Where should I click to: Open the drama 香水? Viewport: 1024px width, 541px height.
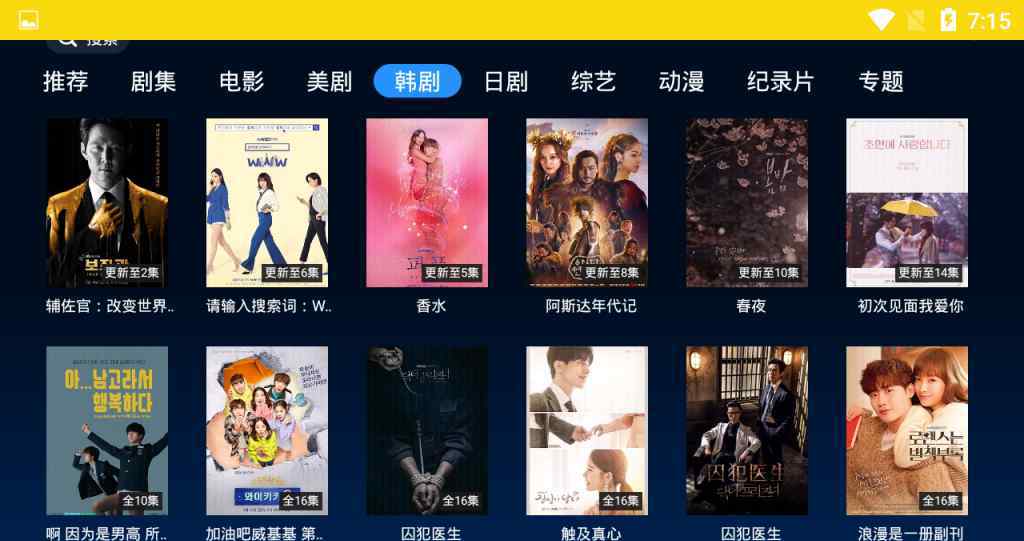[427, 203]
